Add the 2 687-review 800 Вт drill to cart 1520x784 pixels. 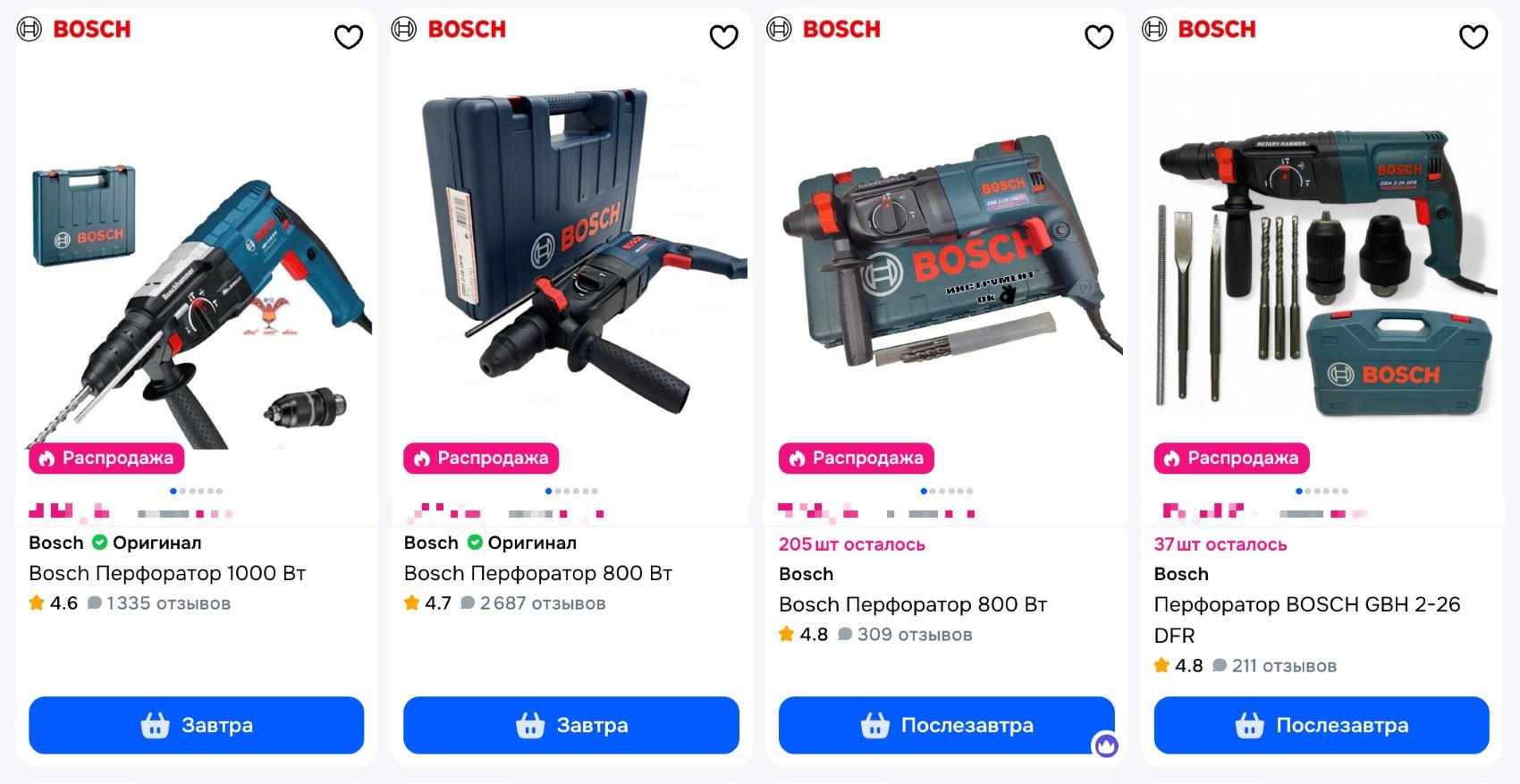[571, 725]
